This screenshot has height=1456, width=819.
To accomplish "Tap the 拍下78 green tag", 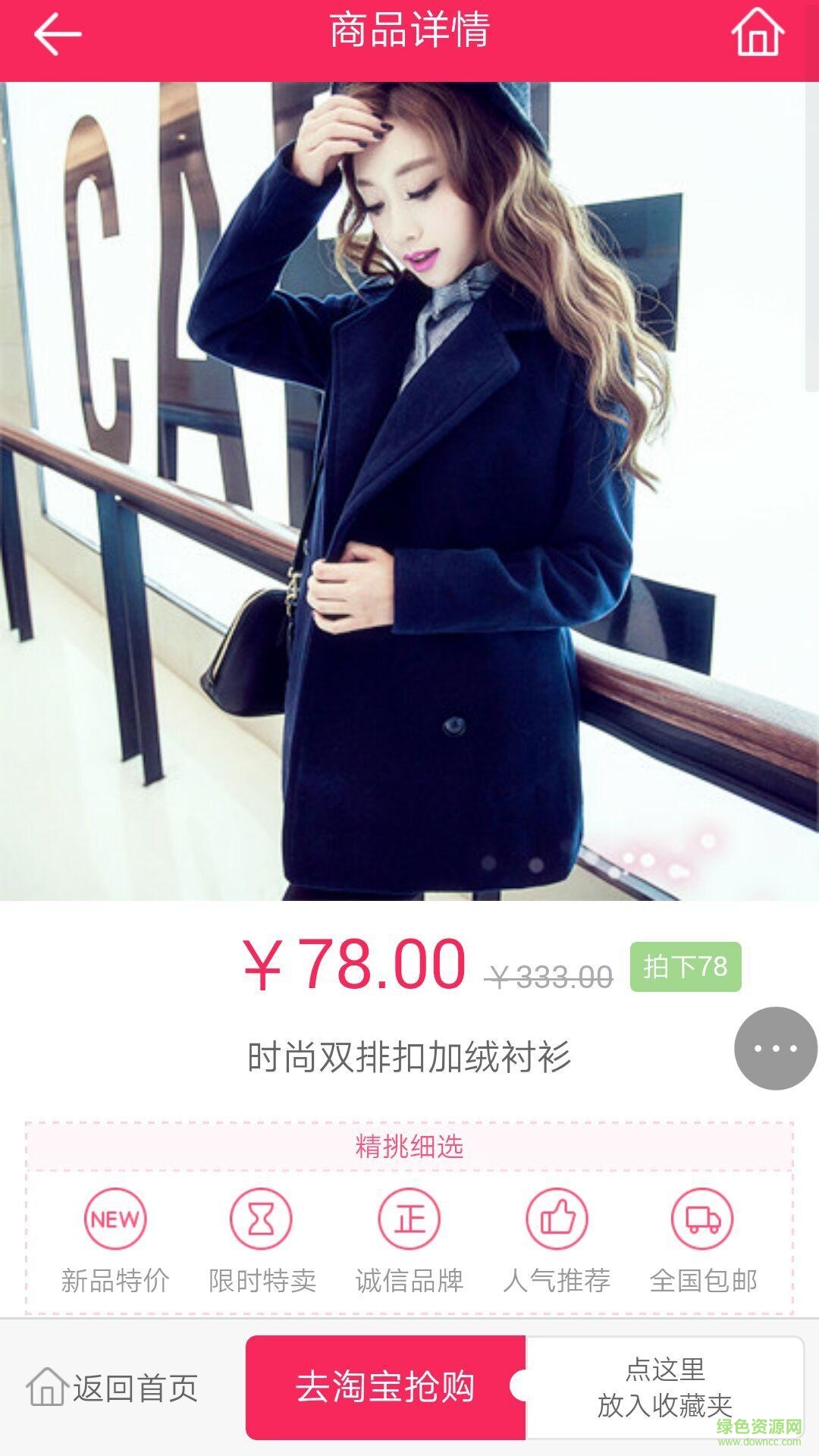I will coord(685,967).
